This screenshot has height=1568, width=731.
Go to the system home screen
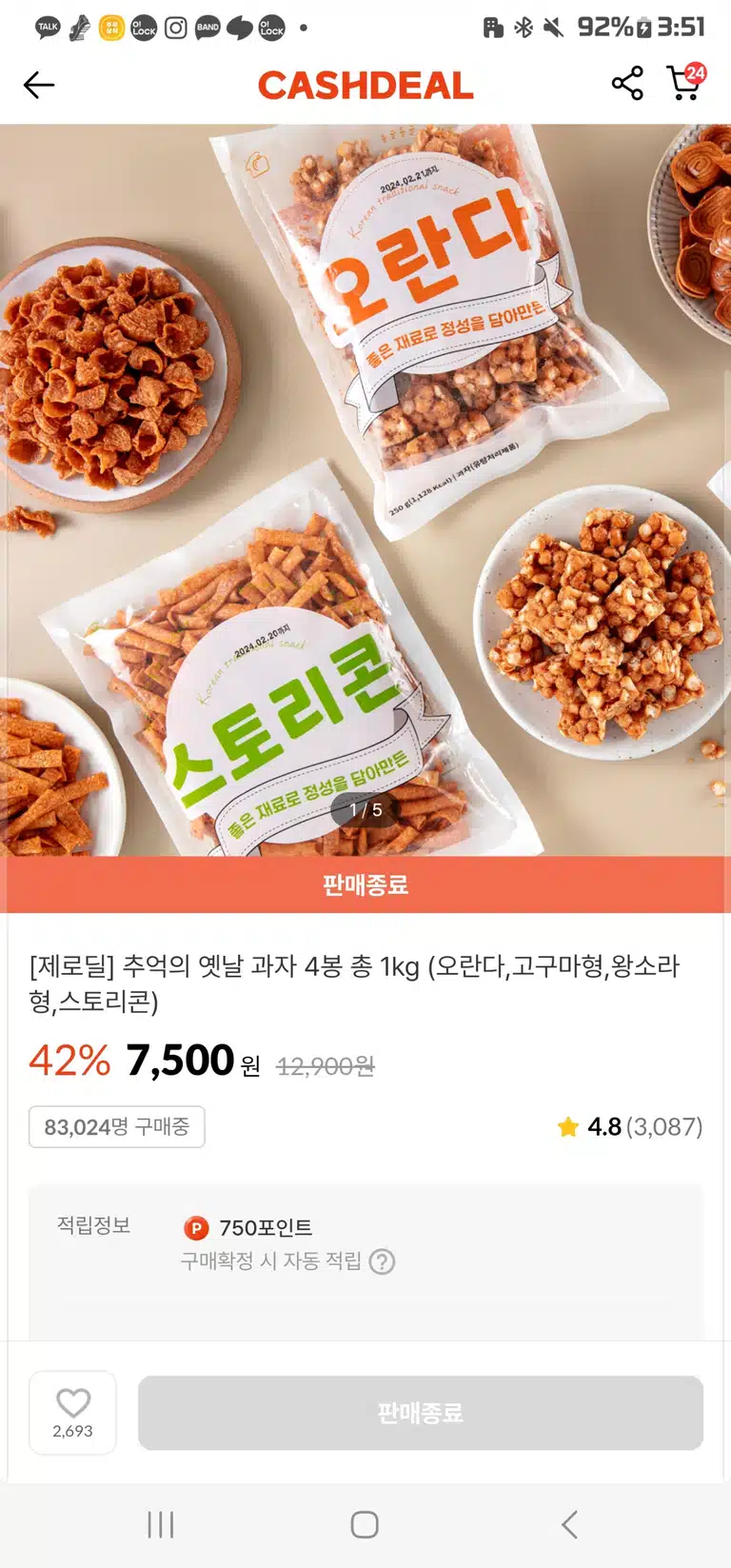pyautogui.click(x=365, y=1525)
